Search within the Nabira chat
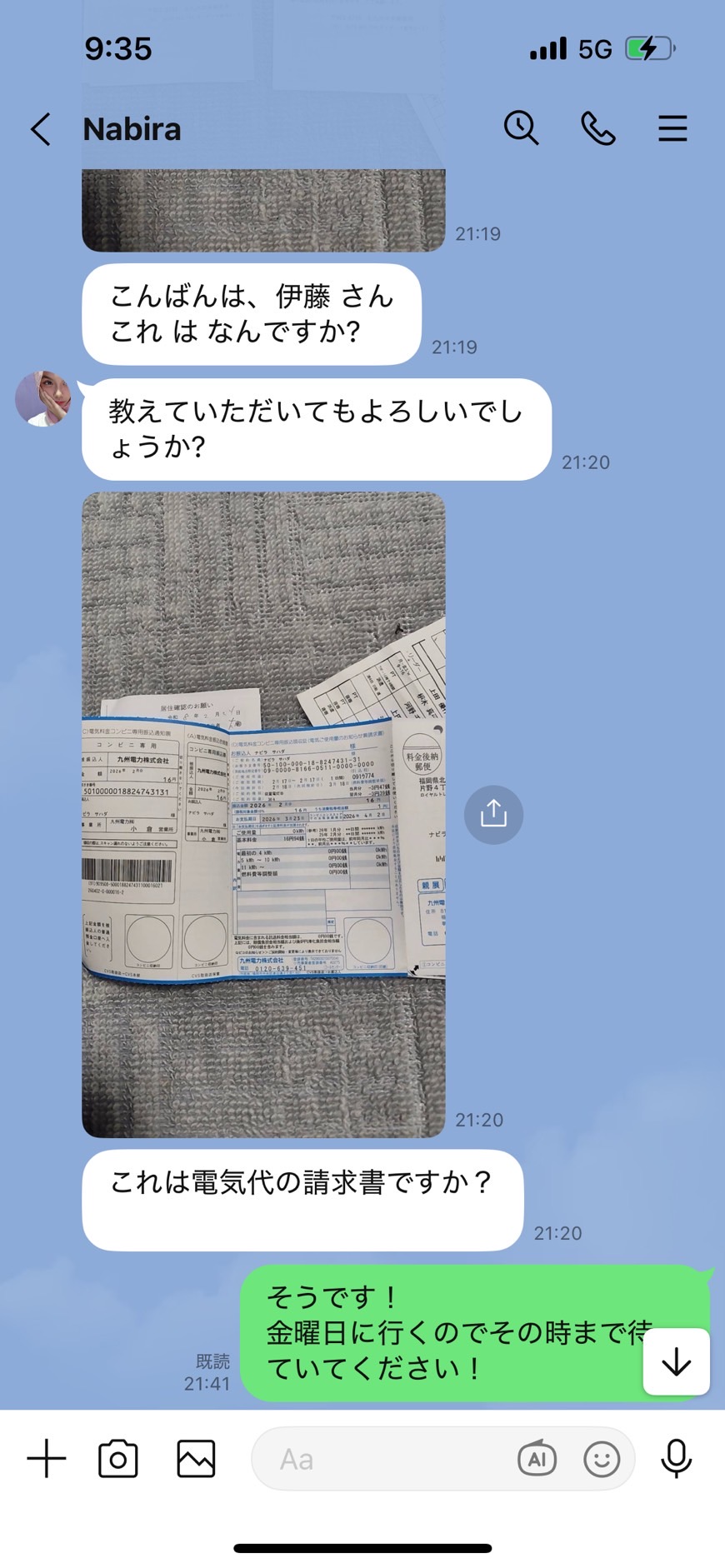The width and height of the screenshot is (725, 1568). [x=521, y=128]
